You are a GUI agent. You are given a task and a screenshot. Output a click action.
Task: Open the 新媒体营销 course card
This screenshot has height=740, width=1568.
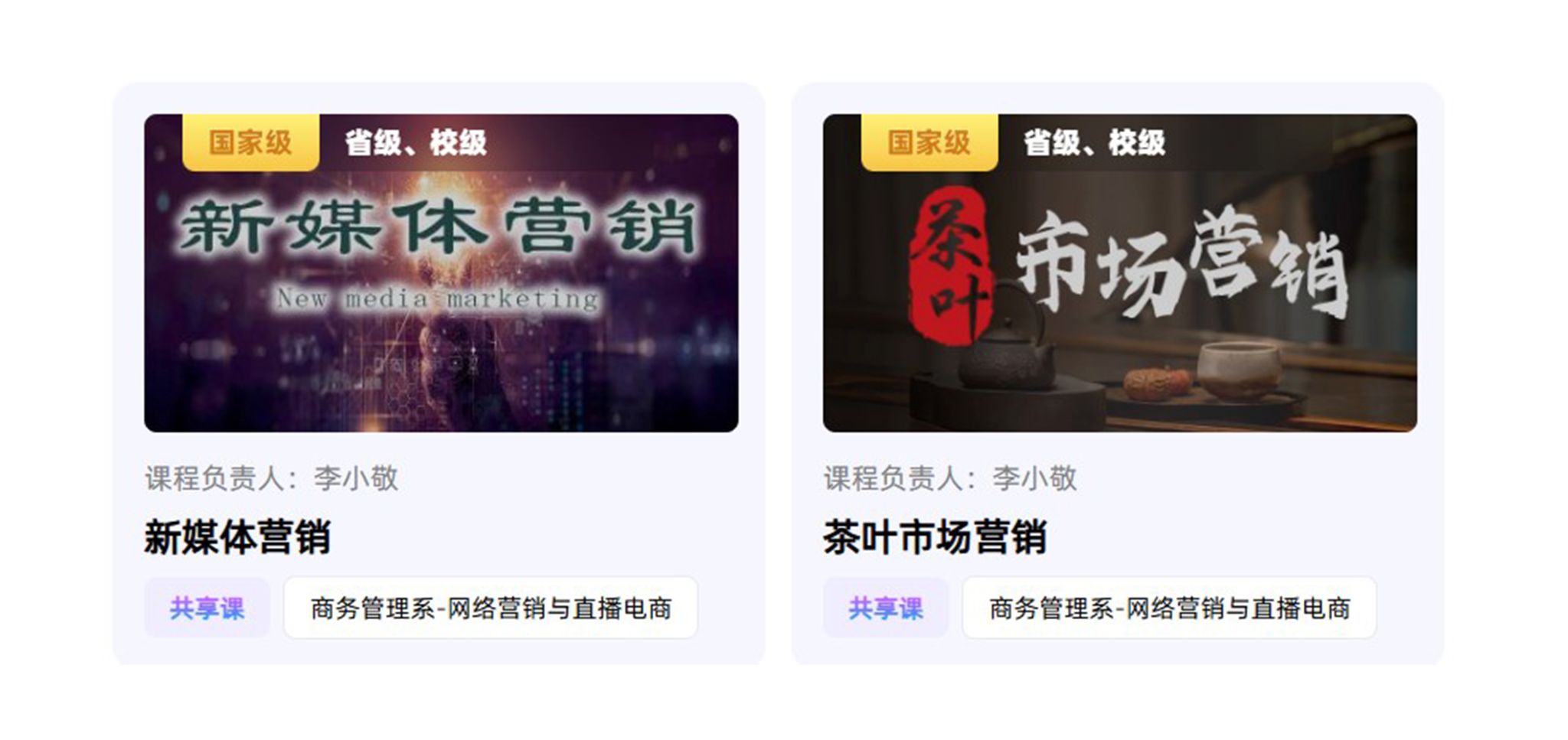click(x=441, y=273)
